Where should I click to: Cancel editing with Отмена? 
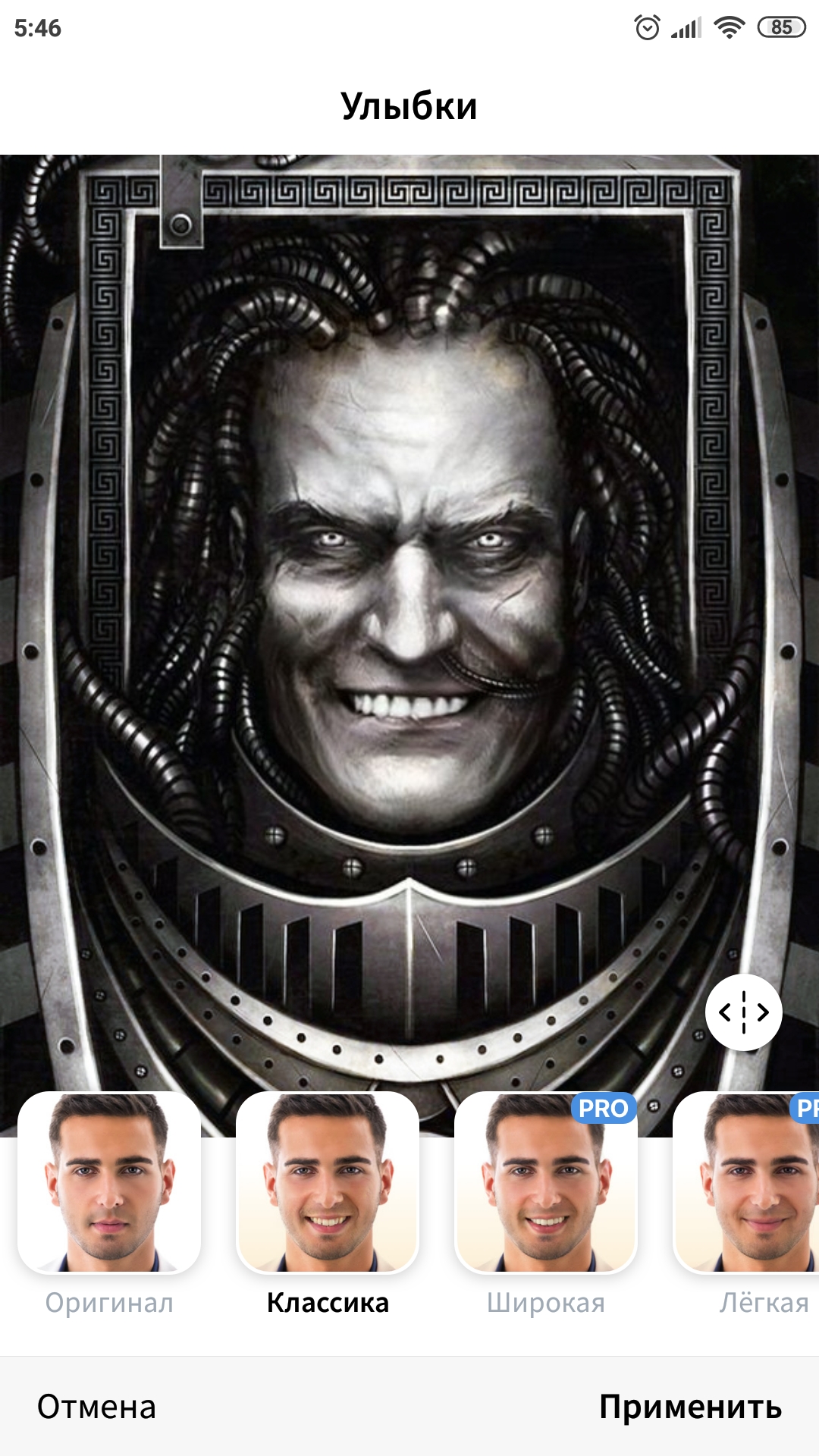point(96,1407)
